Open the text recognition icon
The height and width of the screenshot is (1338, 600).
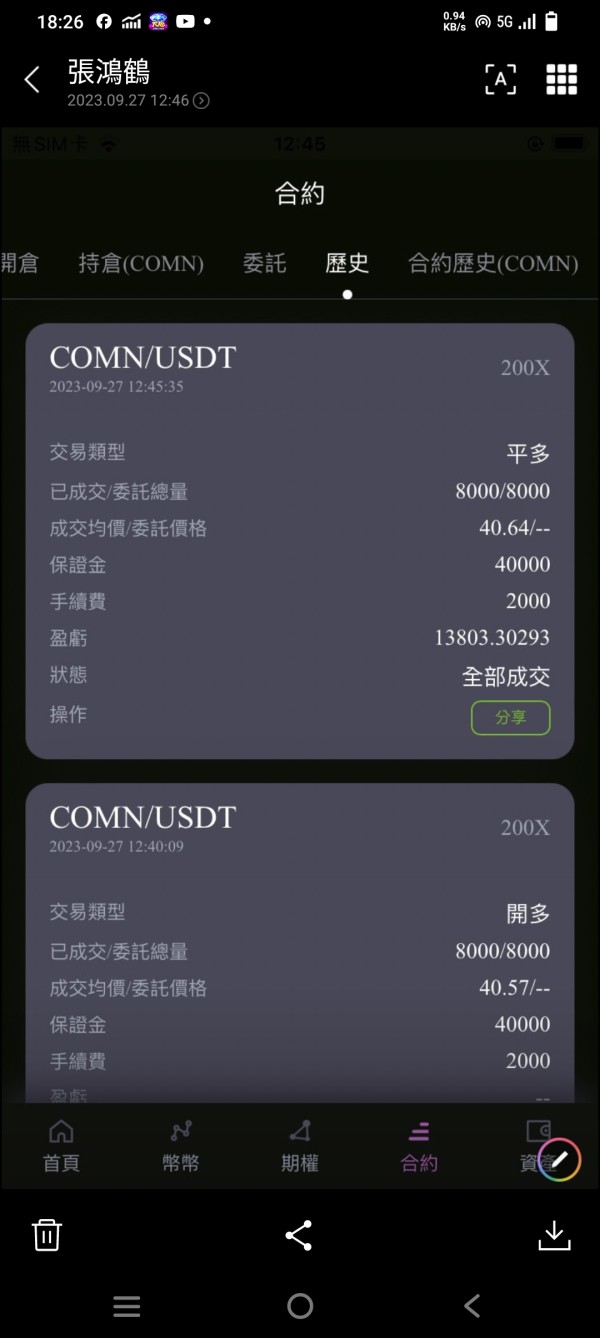click(500, 79)
